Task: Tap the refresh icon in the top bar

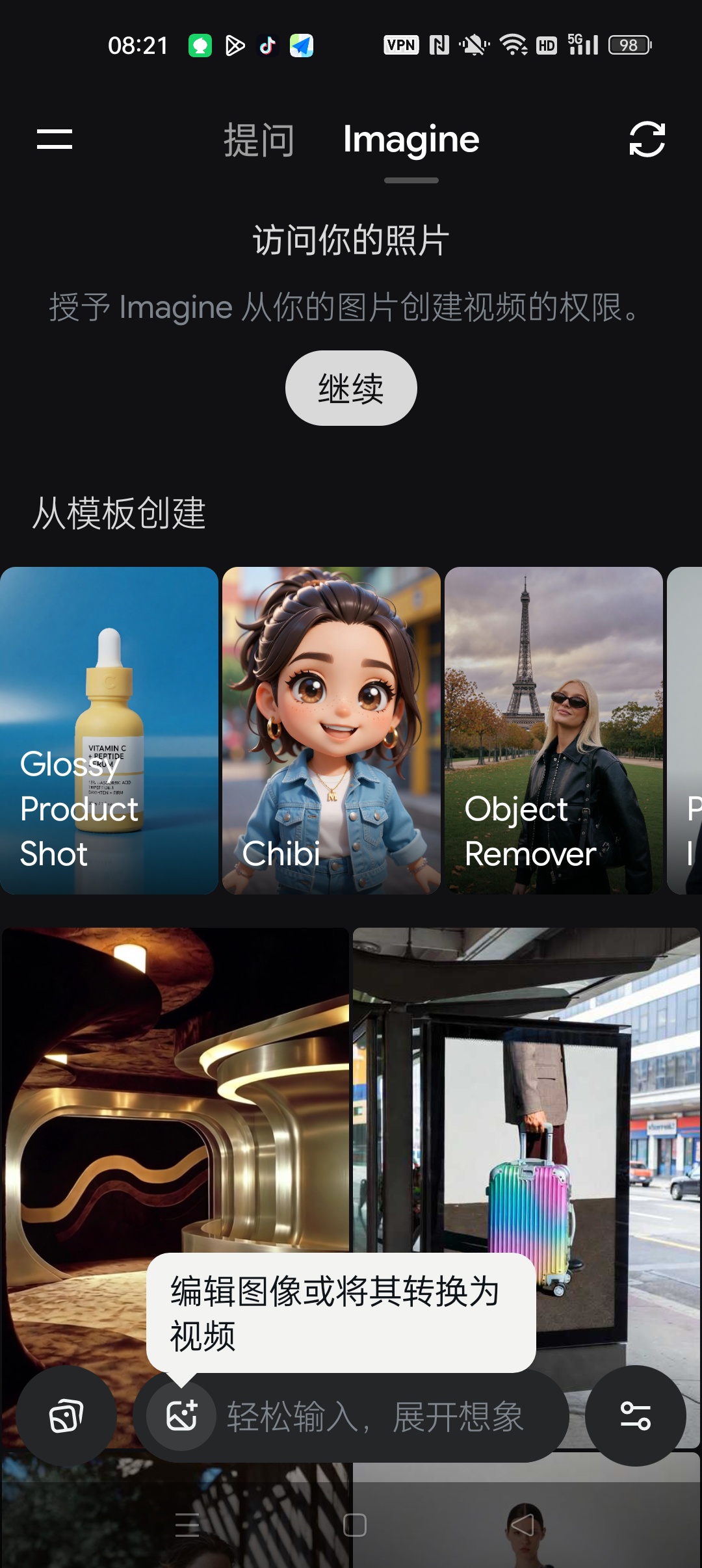Action: tap(647, 139)
